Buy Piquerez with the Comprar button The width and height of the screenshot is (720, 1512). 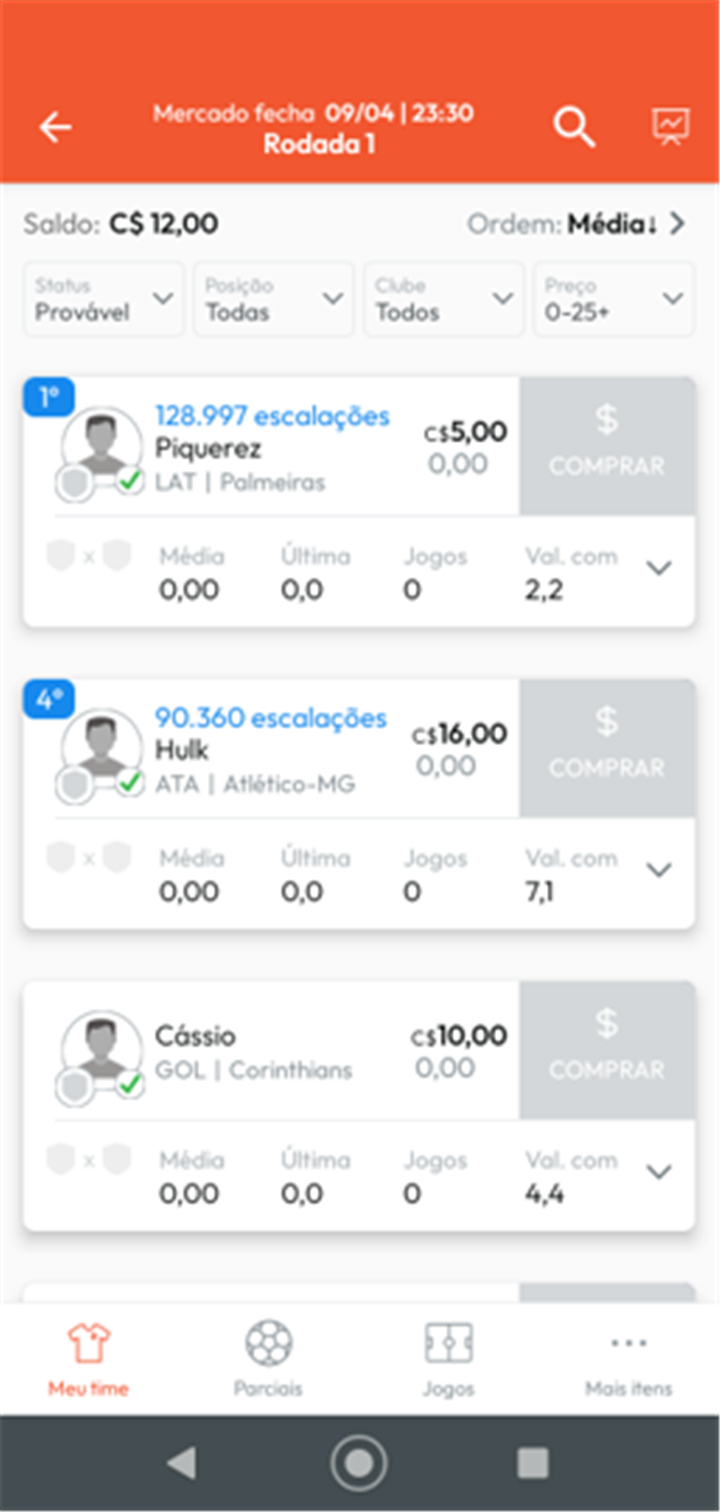(x=607, y=446)
